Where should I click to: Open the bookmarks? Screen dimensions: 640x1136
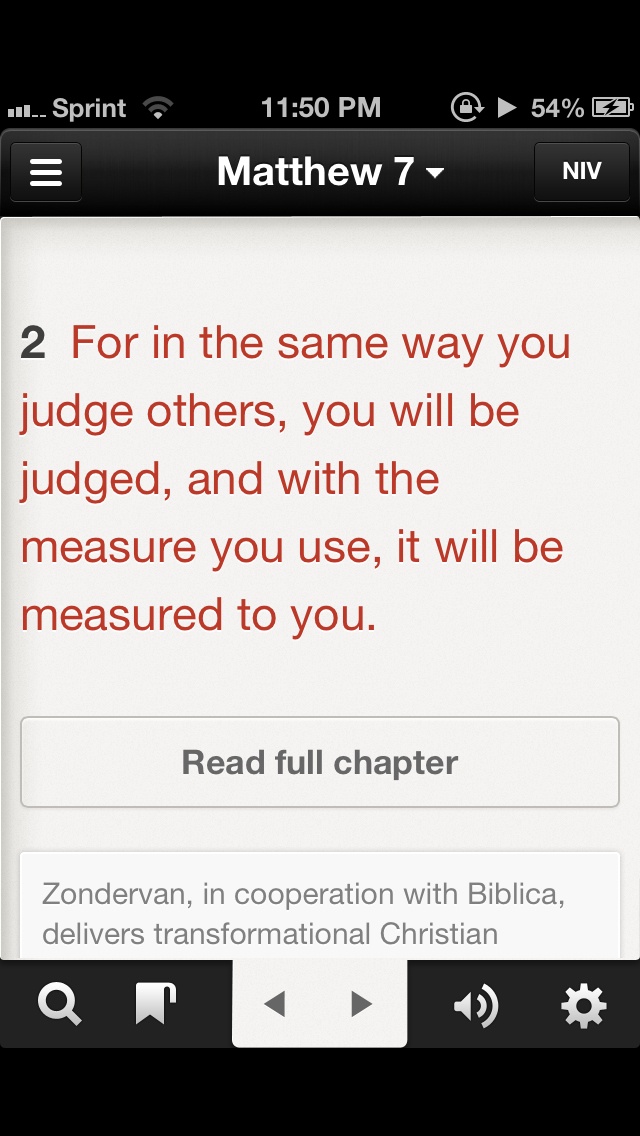click(x=155, y=1004)
